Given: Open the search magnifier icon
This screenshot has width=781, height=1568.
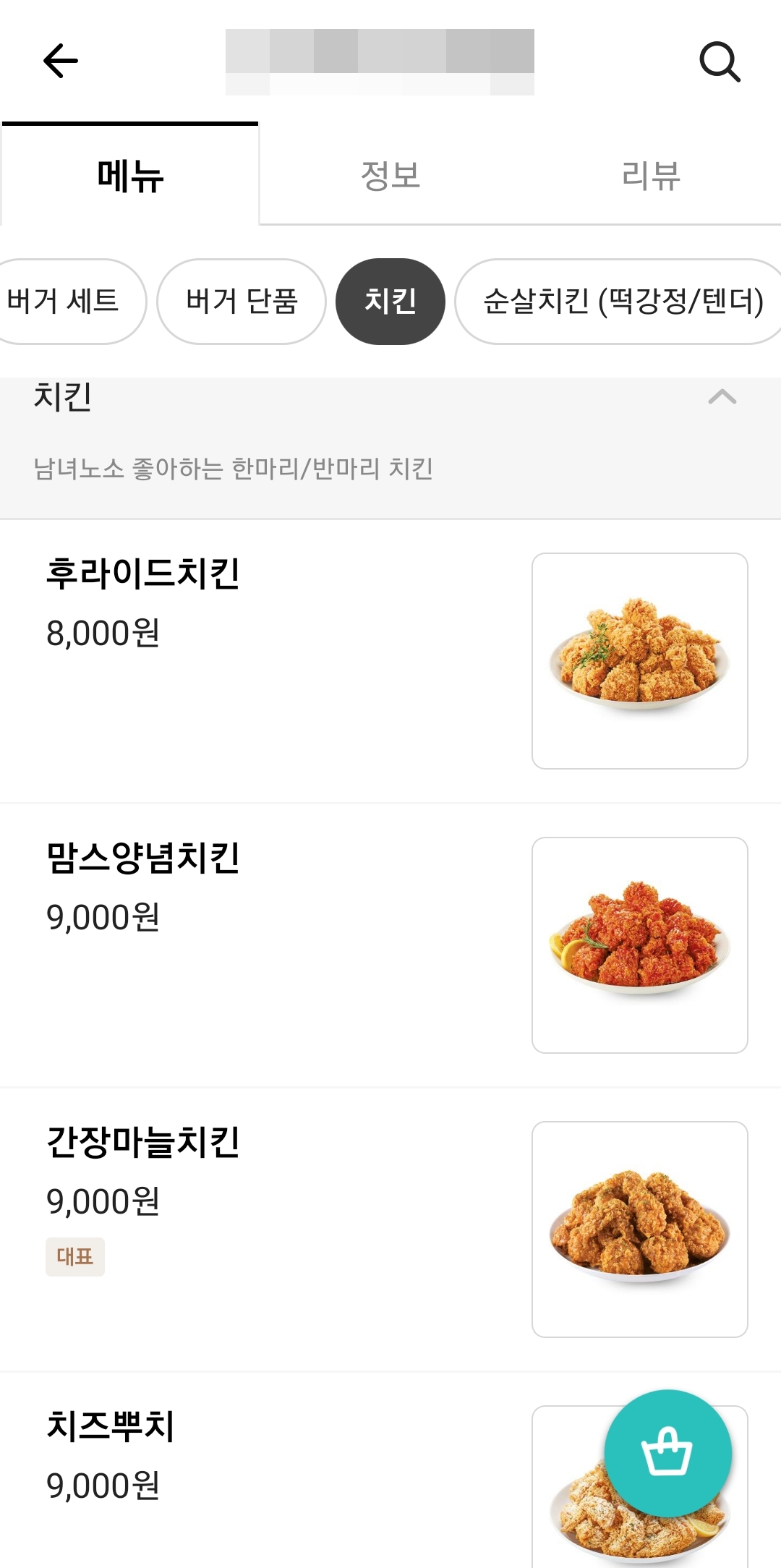Looking at the screenshot, I should coord(719,62).
